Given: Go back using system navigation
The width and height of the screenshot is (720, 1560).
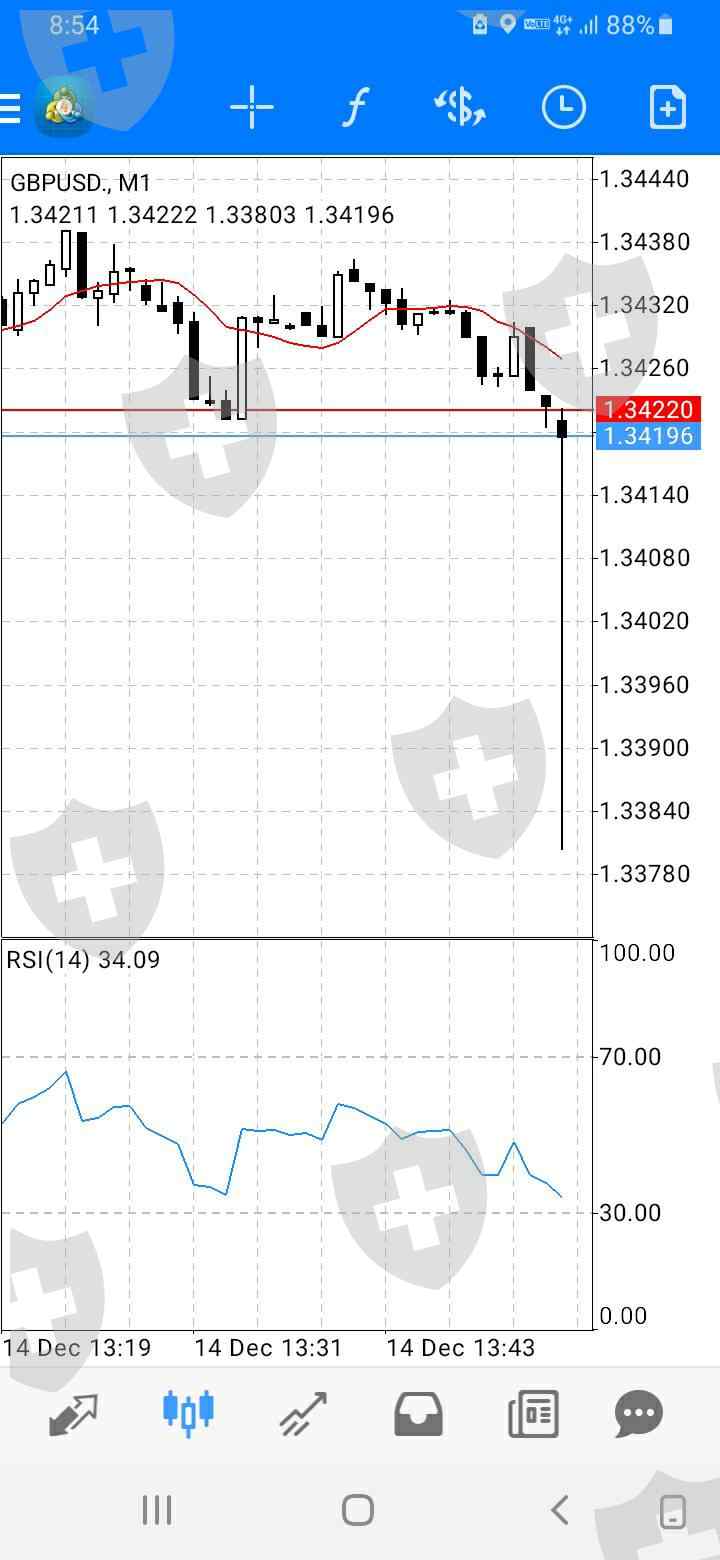Looking at the screenshot, I should point(560,1510).
